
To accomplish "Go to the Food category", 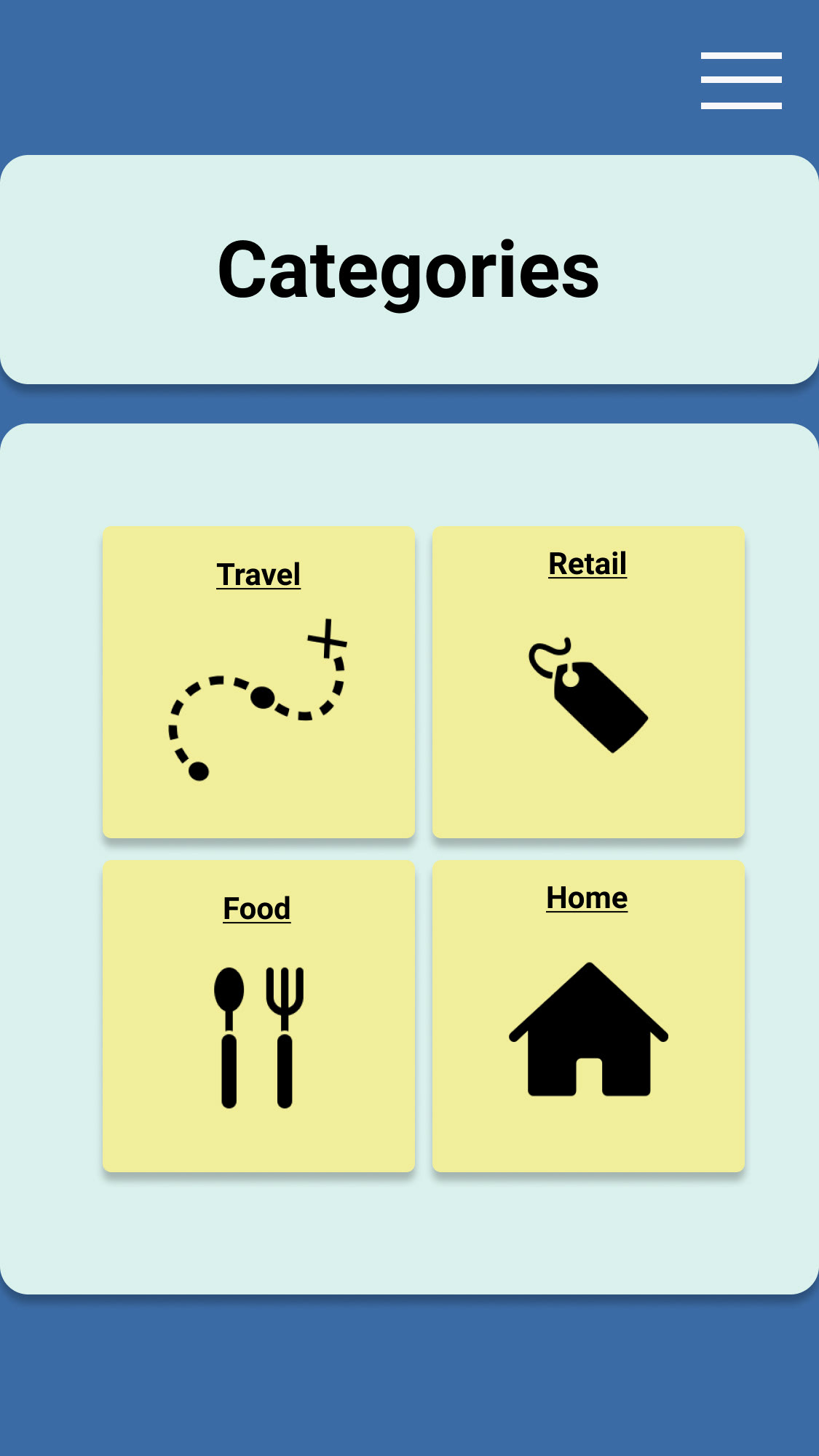I will [x=258, y=1016].
